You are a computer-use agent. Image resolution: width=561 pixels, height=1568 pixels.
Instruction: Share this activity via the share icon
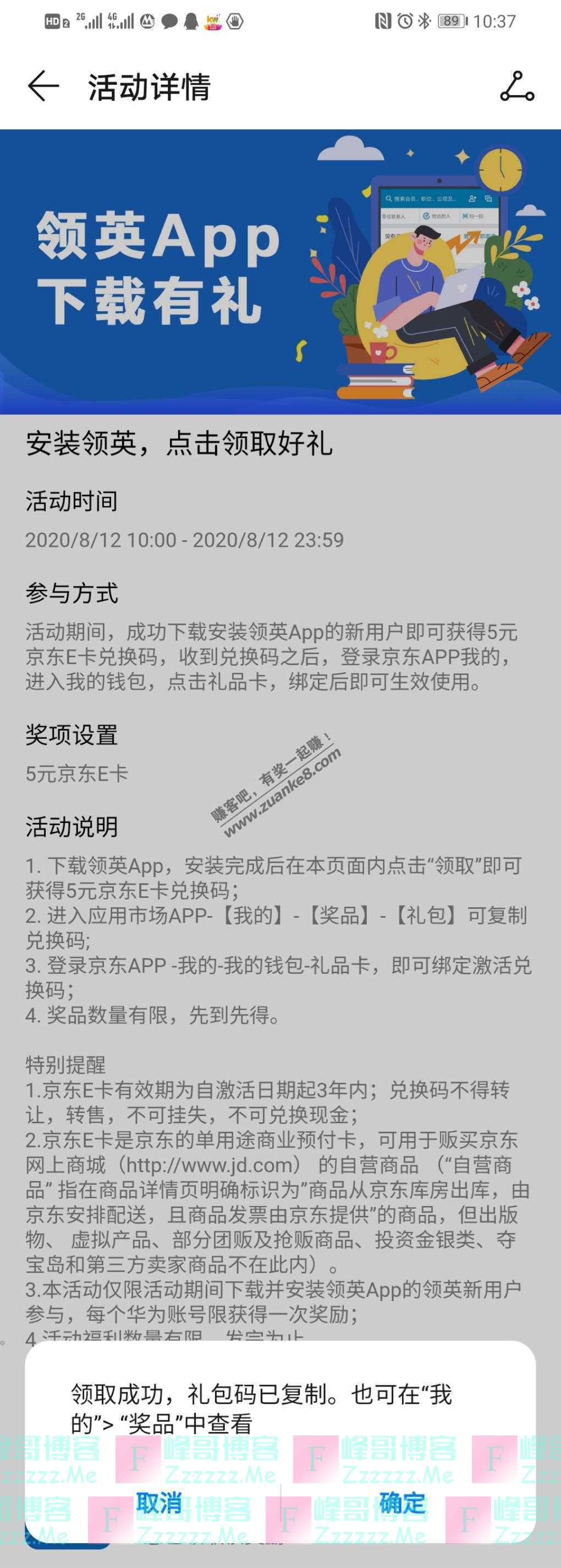click(516, 86)
